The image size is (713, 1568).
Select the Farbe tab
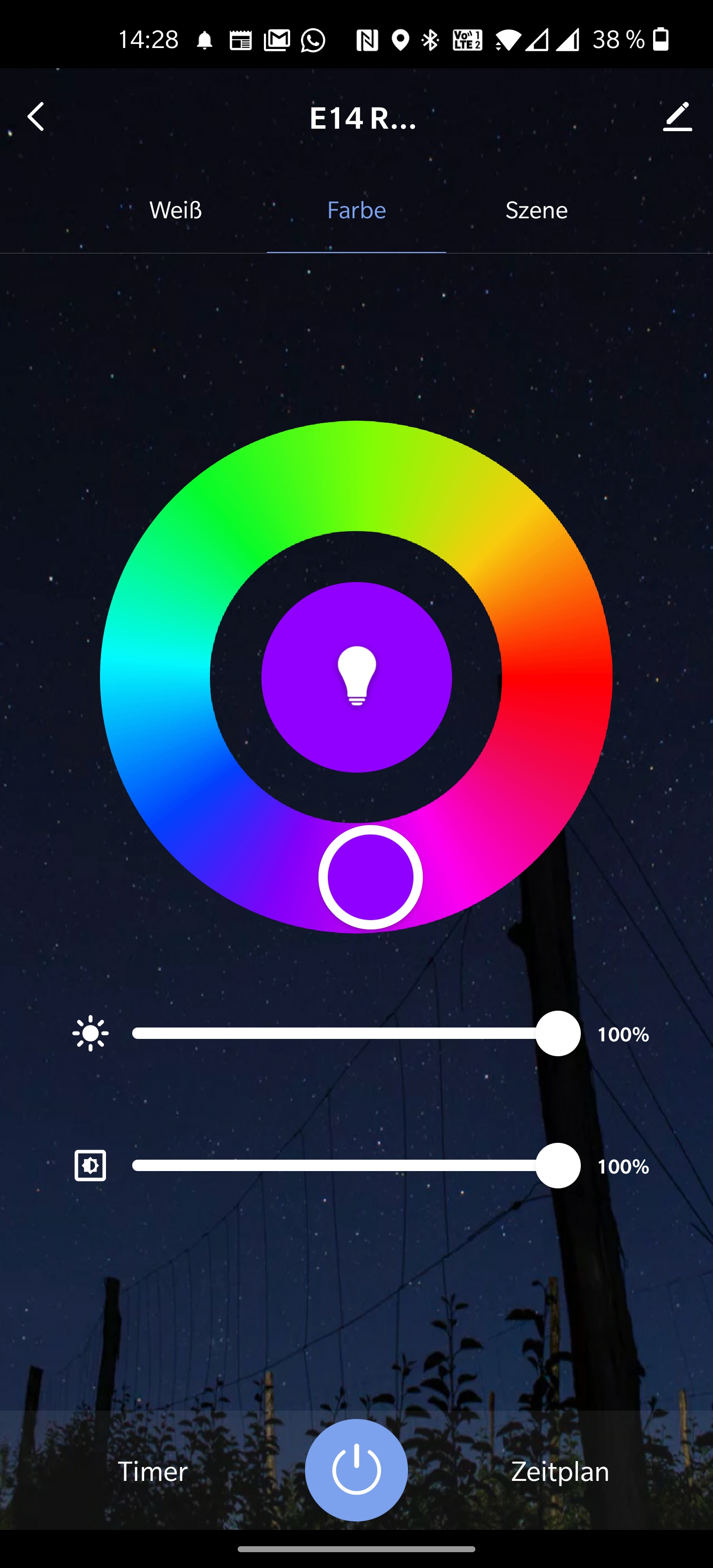[x=356, y=211]
